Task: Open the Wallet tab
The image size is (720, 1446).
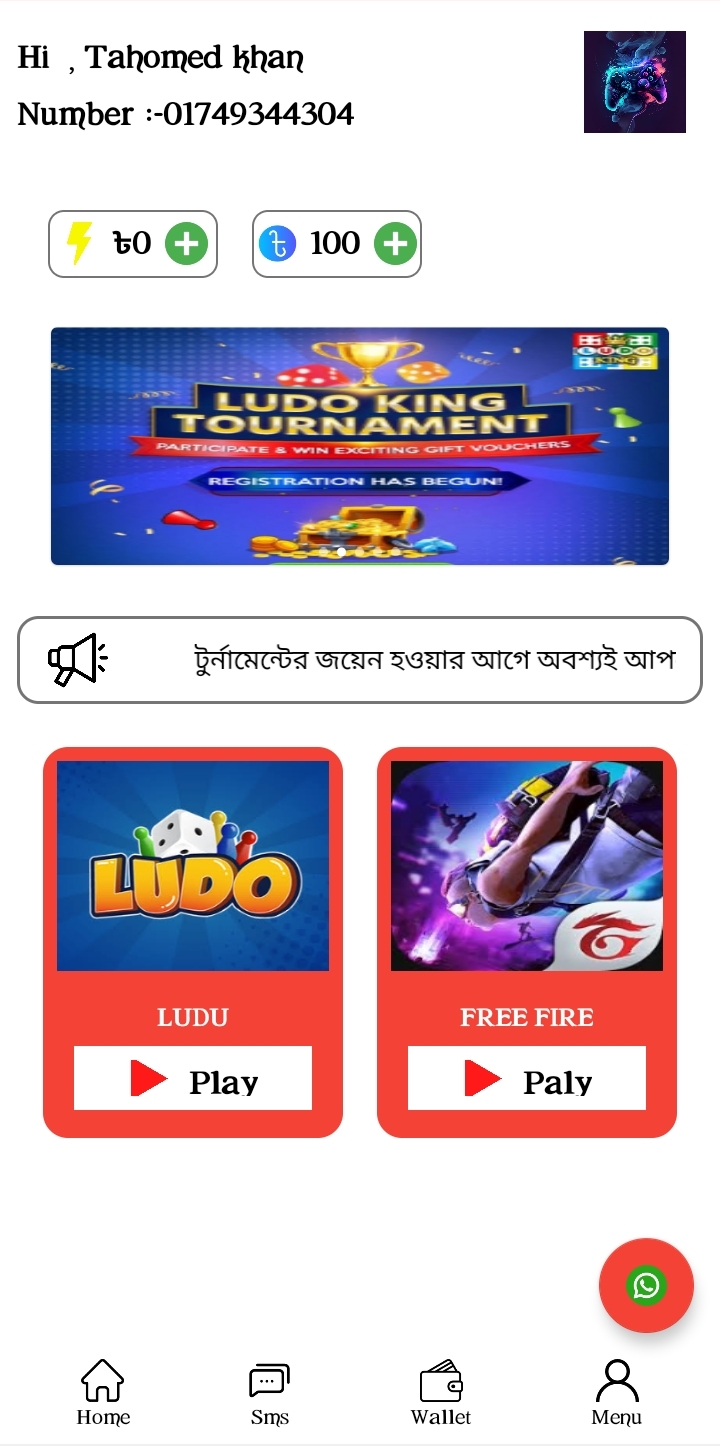Action: coord(441,1392)
